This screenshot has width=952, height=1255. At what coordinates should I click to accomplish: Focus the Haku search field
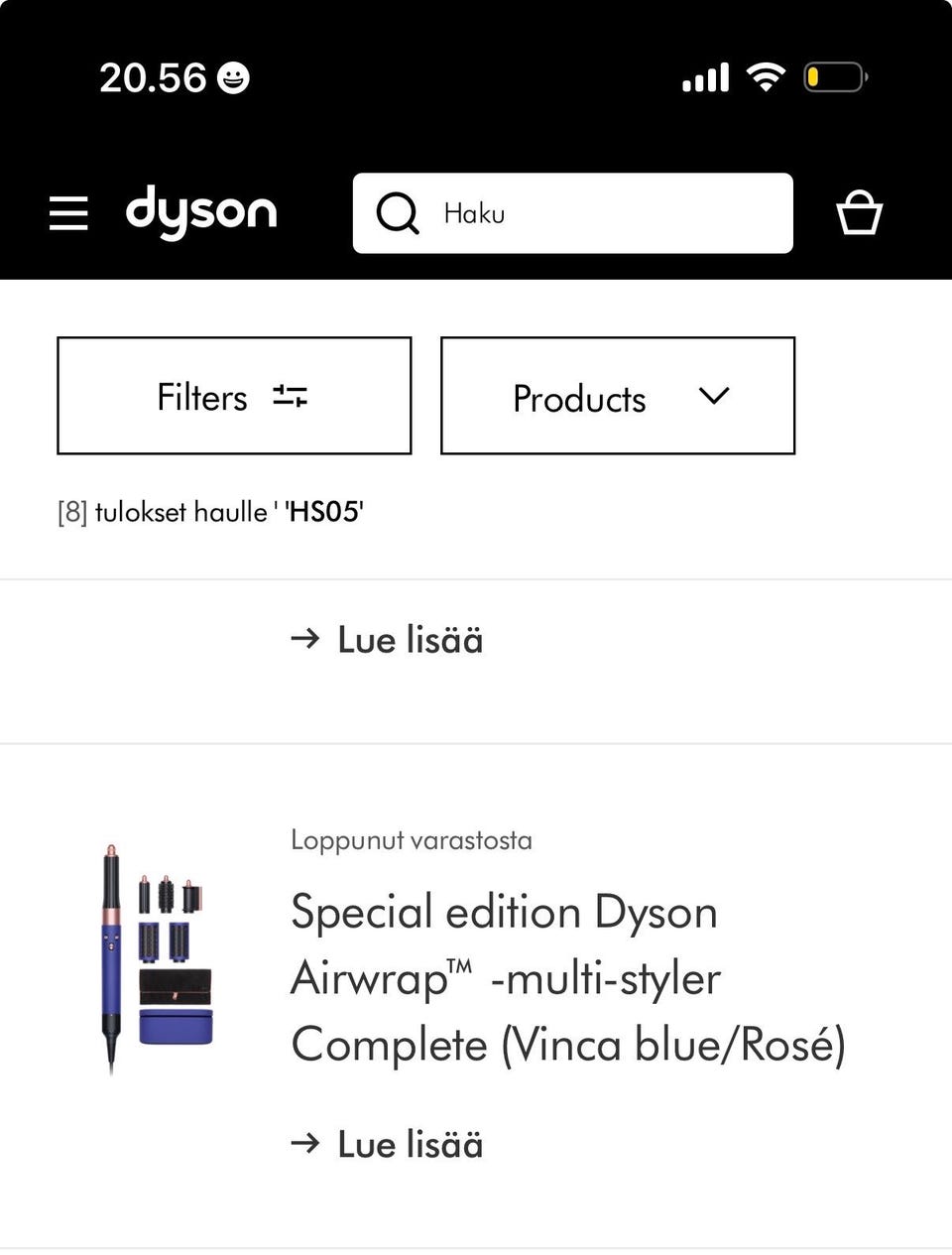(595, 213)
